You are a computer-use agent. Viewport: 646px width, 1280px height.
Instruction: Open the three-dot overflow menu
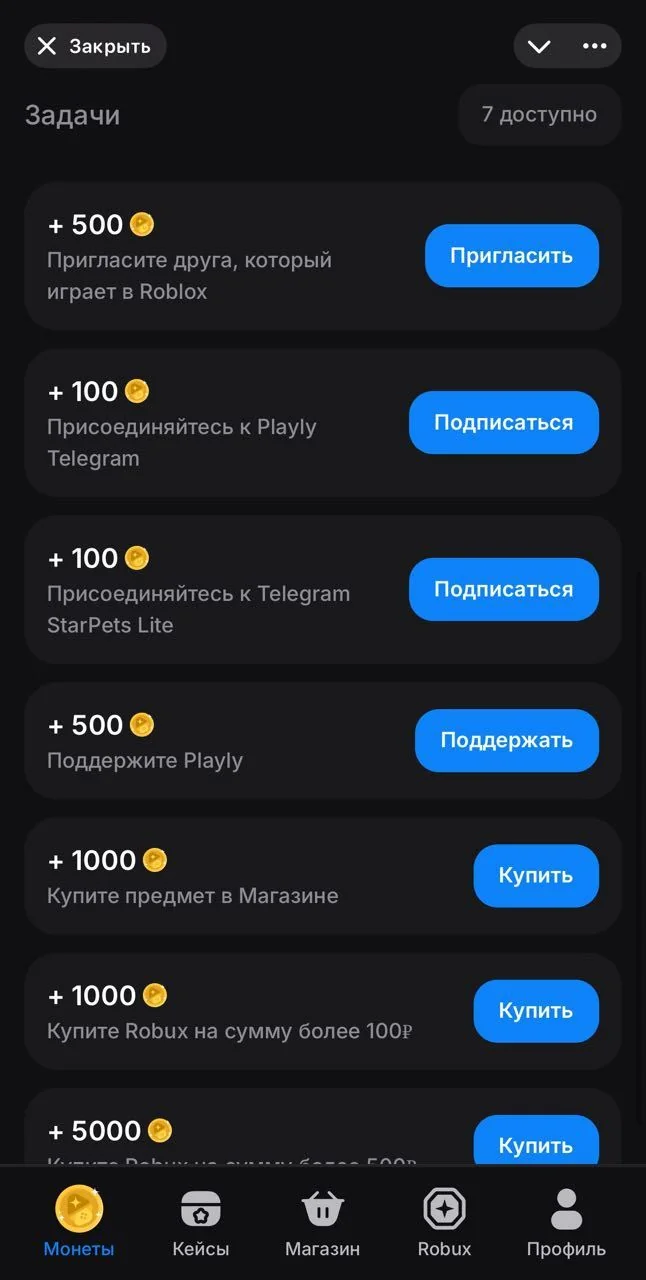point(595,46)
